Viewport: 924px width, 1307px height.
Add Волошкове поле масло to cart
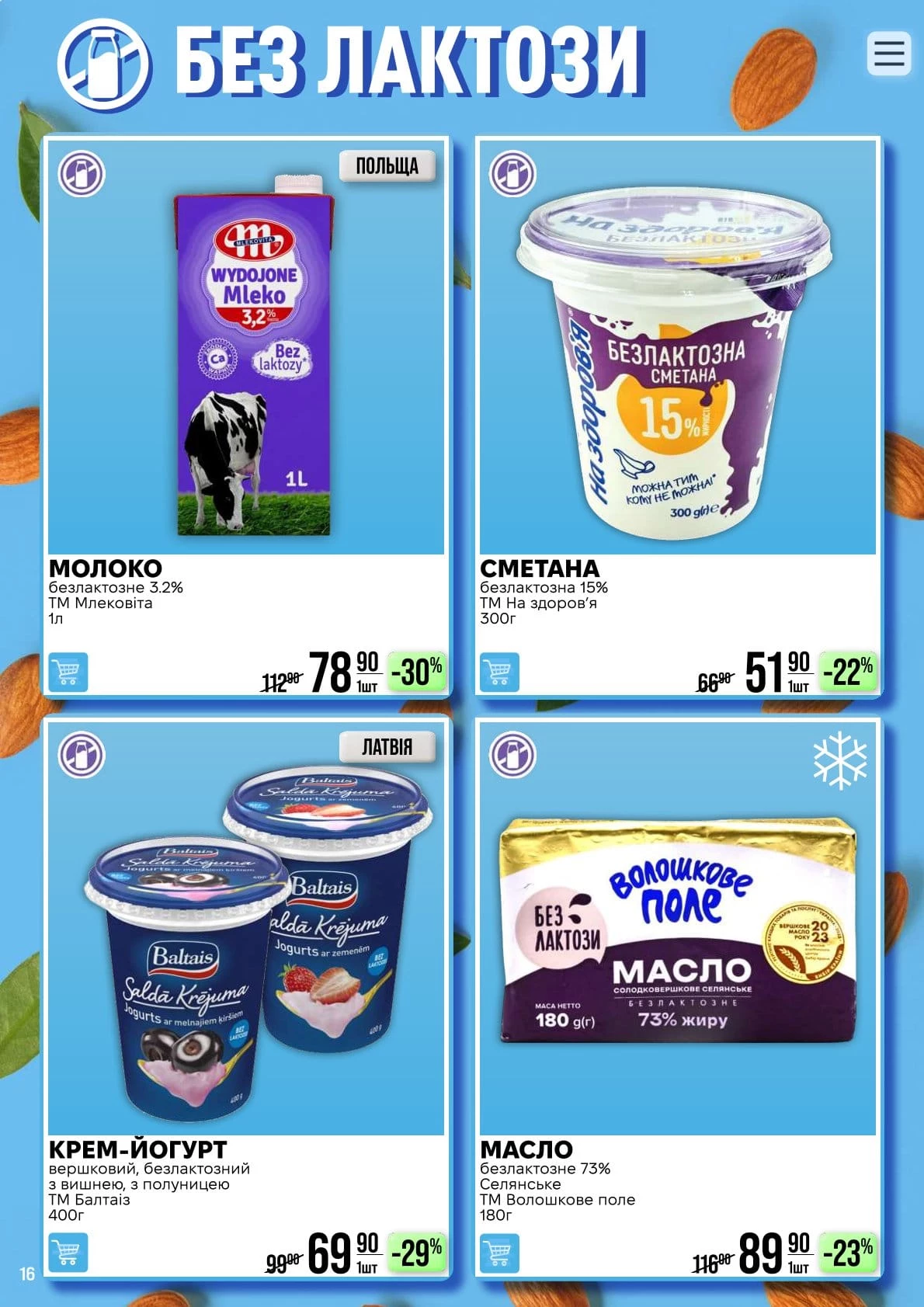(x=499, y=1253)
